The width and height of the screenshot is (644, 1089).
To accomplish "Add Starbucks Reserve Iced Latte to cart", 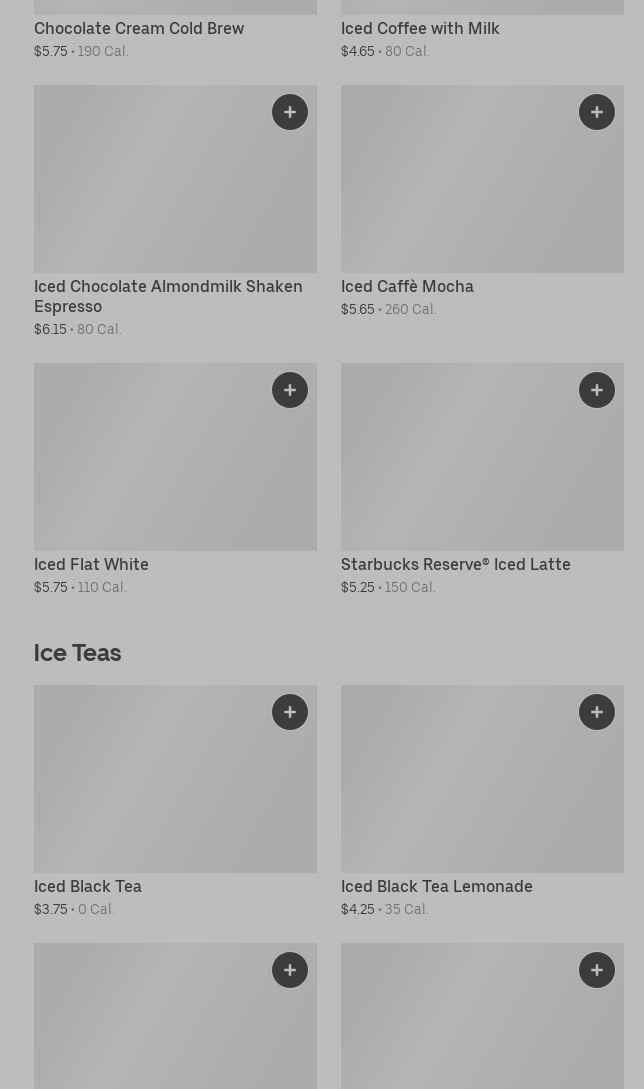I will (x=597, y=390).
